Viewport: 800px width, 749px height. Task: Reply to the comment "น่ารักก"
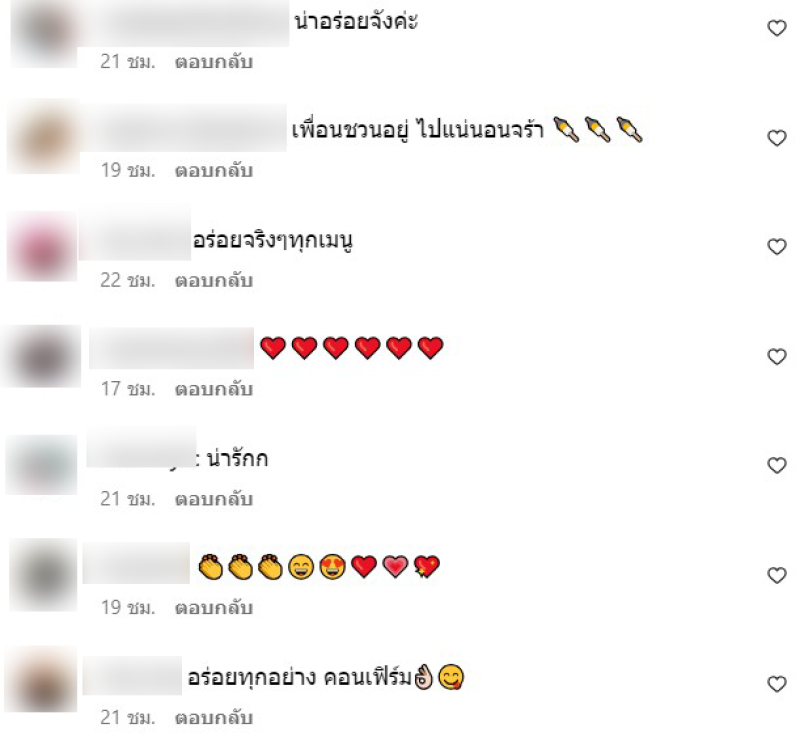pyautogui.click(x=214, y=498)
